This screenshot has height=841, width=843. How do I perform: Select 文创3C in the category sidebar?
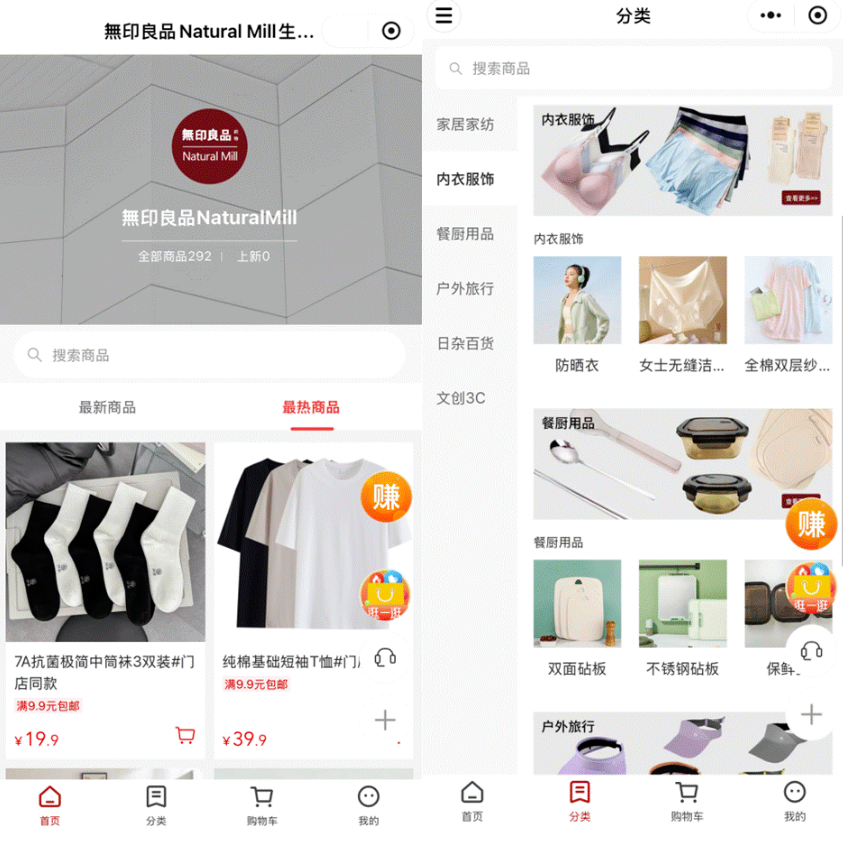tap(461, 397)
